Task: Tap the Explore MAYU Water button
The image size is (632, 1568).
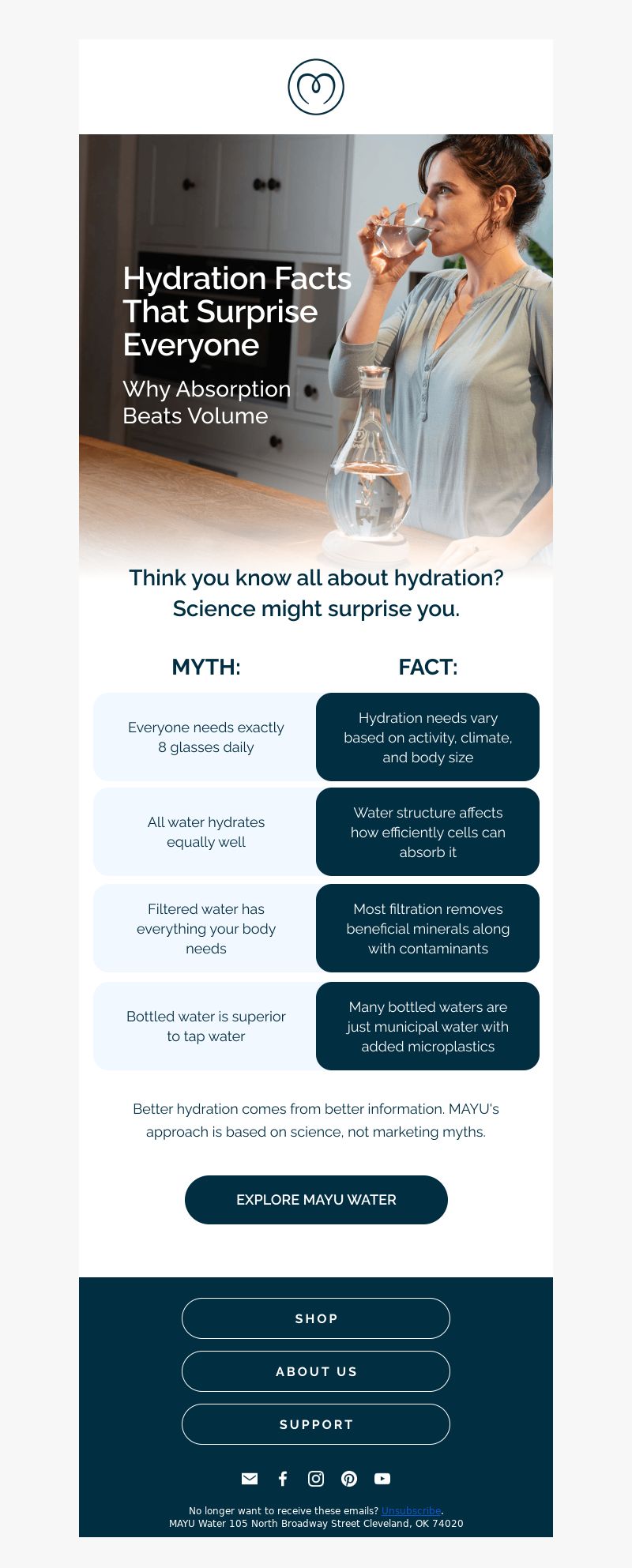Action: pos(316,1199)
